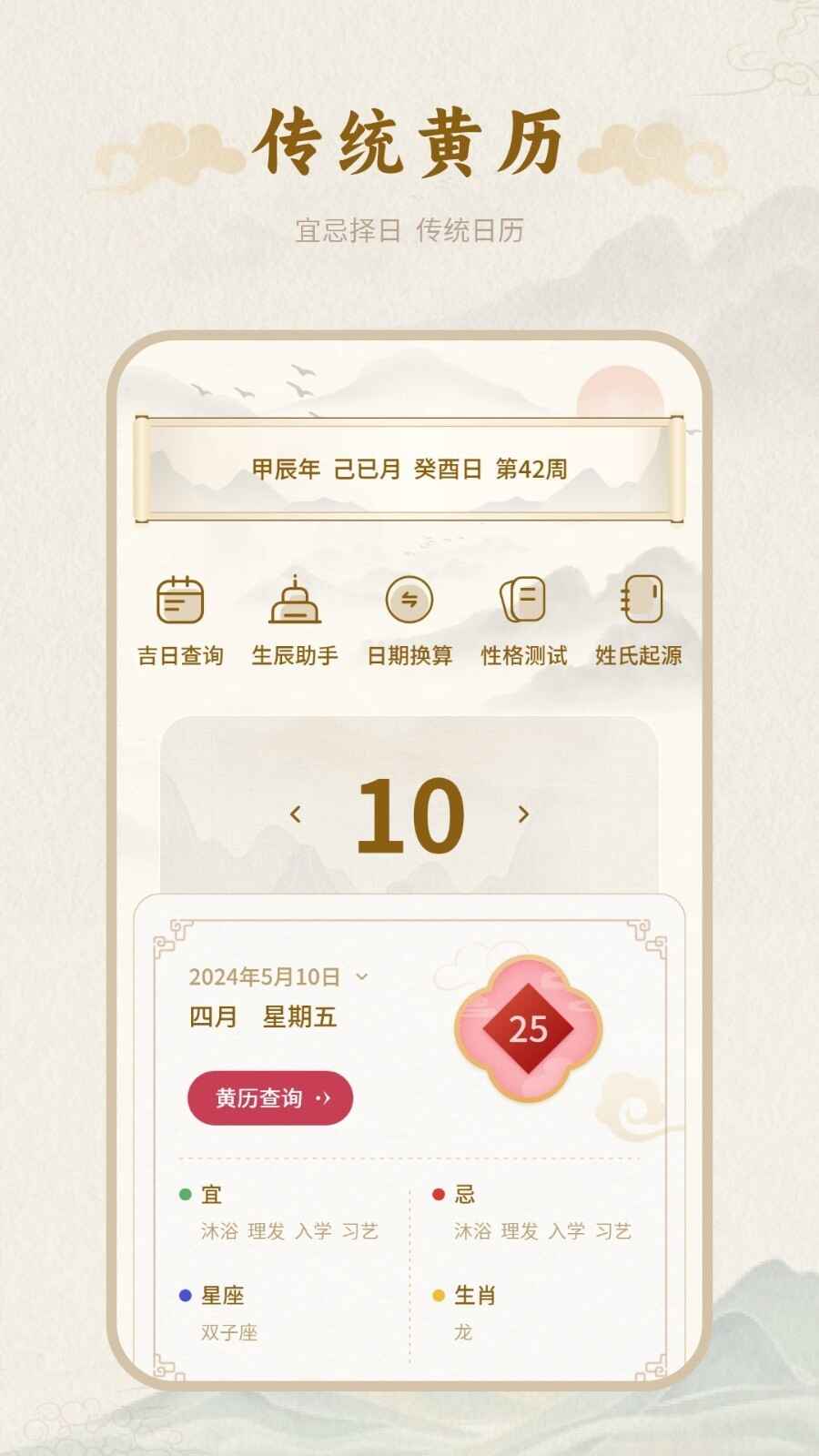Select the 日期换算 conversion icon
The height and width of the screenshot is (1456, 819).
pyautogui.click(x=409, y=601)
